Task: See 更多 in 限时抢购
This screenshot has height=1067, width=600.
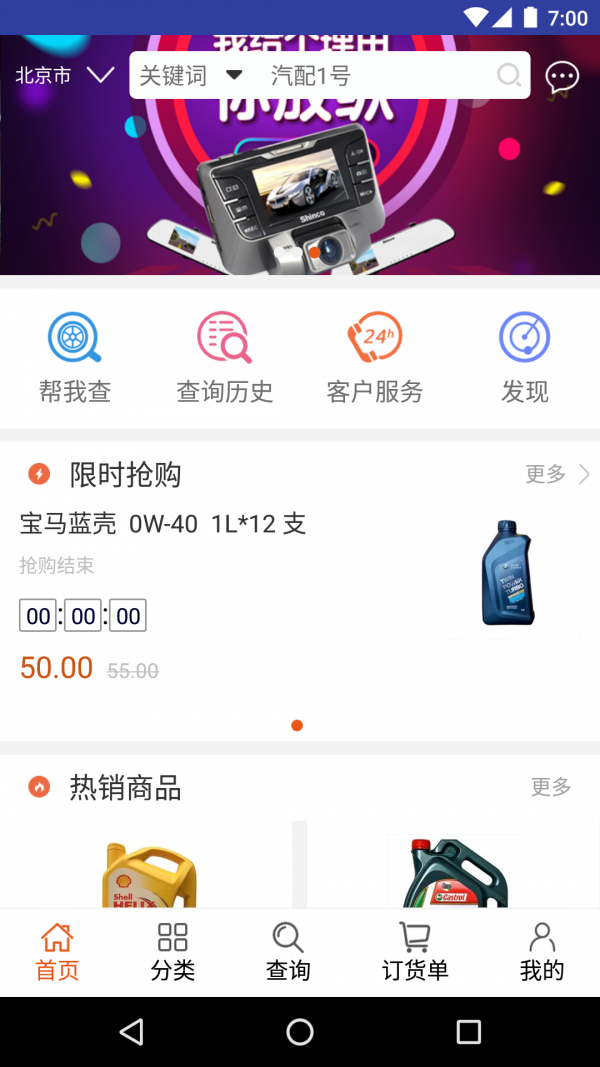Action: [x=557, y=474]
